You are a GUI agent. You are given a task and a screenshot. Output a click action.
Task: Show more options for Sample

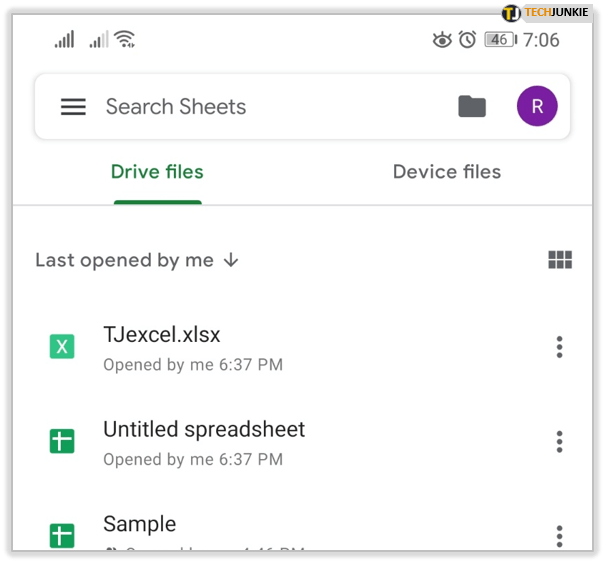point(559,535)
